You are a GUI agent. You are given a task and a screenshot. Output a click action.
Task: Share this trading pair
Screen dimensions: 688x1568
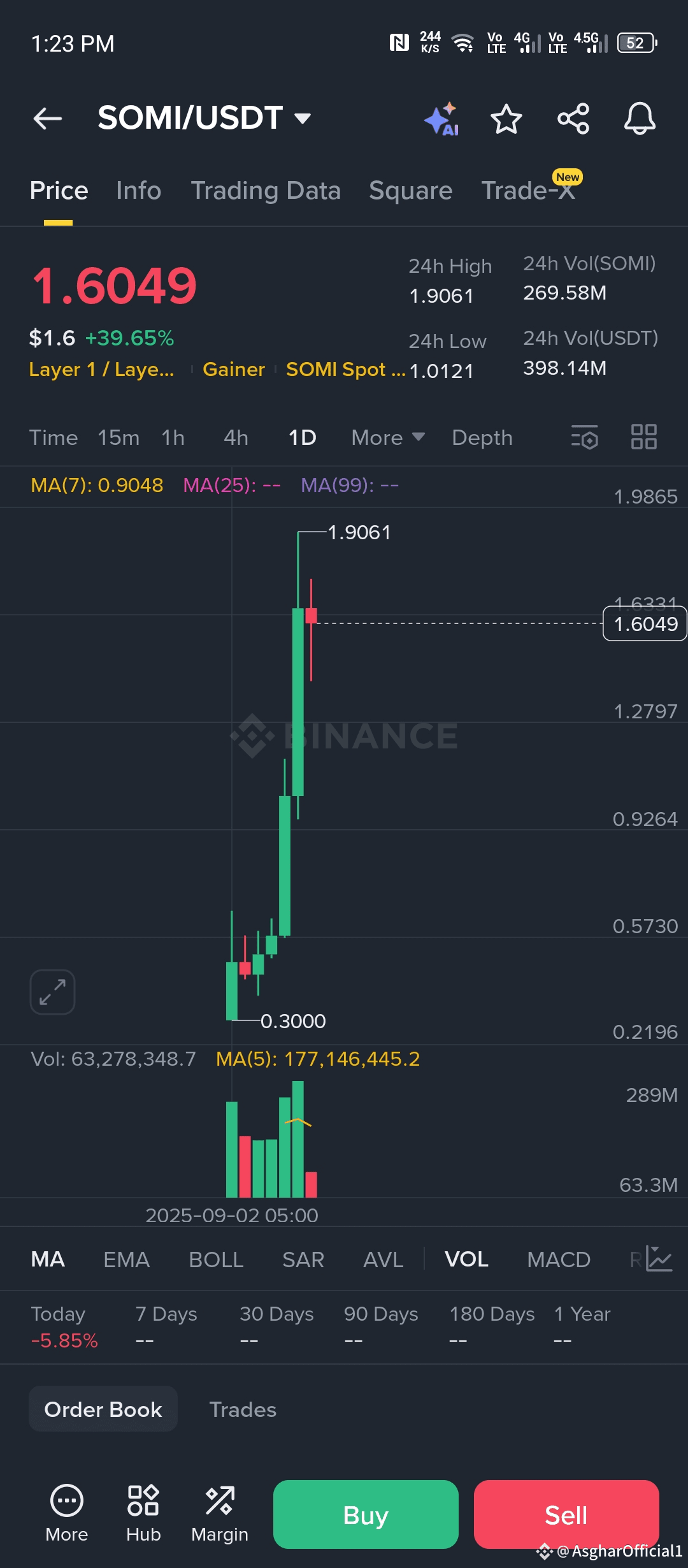point(573,119)
